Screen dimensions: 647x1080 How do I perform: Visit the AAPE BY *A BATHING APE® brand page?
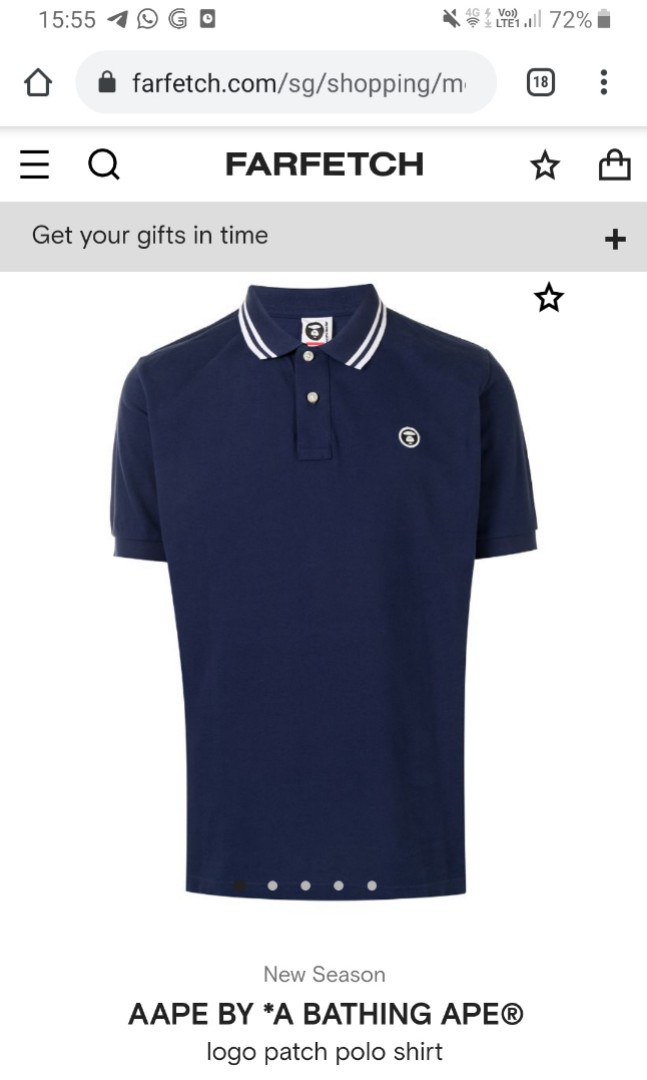pyautogui.click(x=324, y=1014)
